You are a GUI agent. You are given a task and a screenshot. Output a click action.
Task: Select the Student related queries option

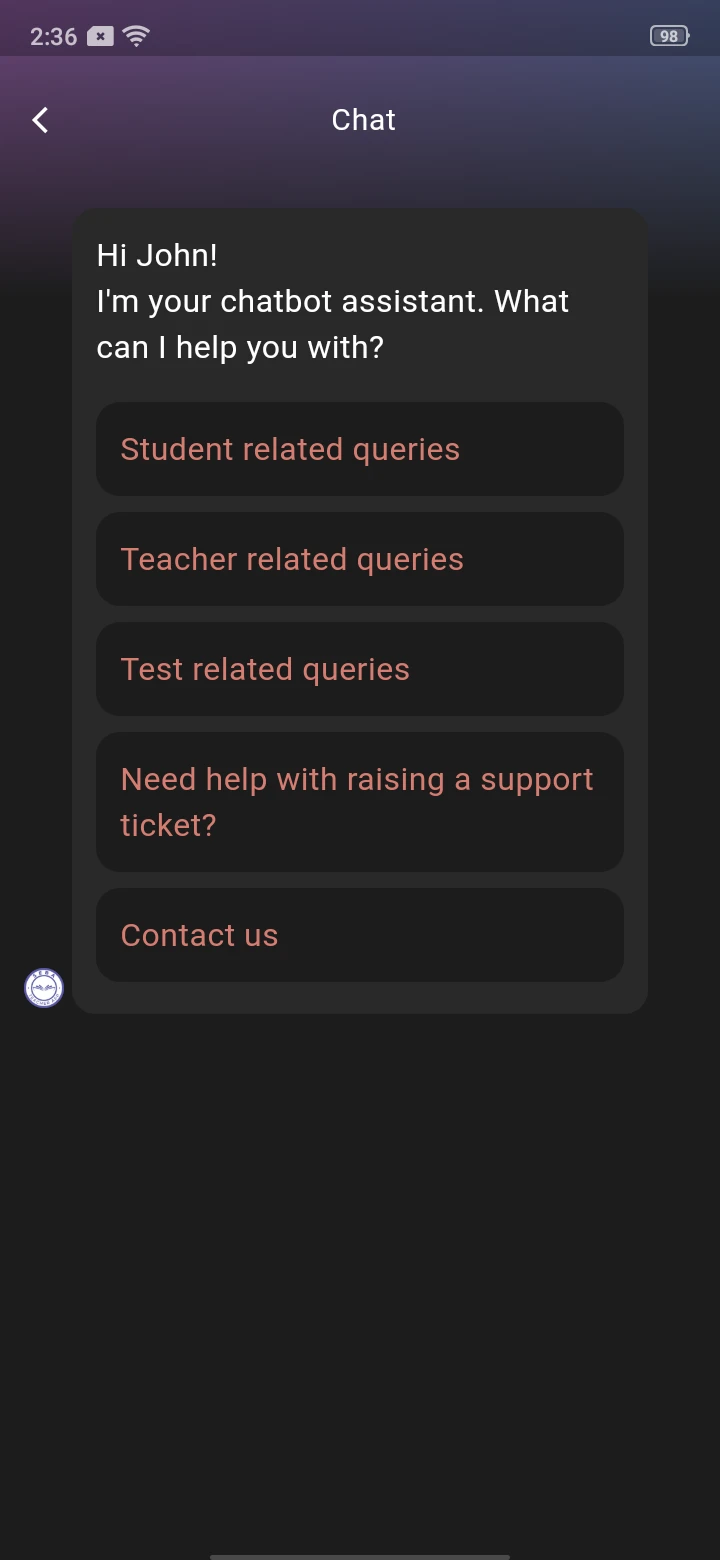[360, 449]
